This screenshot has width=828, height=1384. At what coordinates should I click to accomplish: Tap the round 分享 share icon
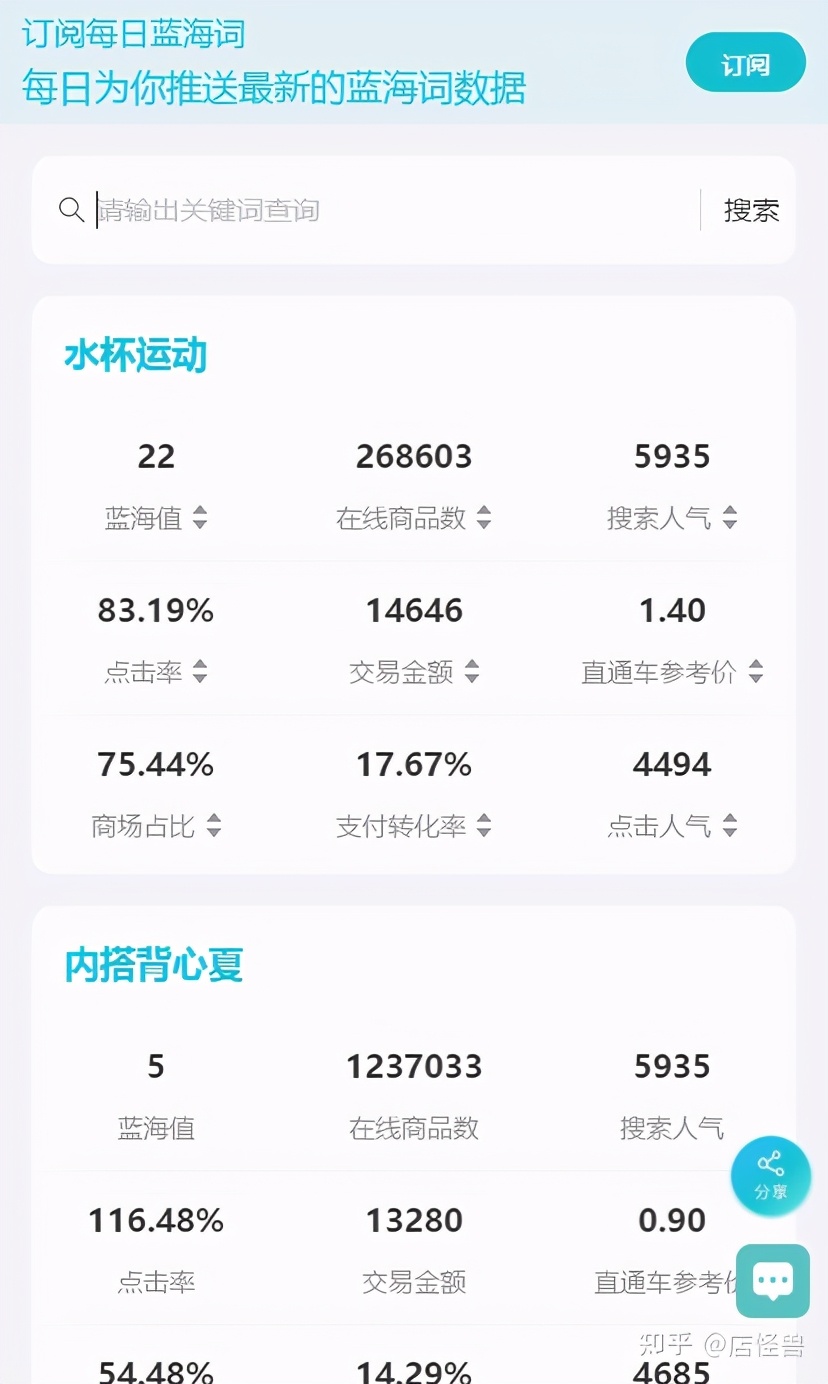click(770, 1175)
